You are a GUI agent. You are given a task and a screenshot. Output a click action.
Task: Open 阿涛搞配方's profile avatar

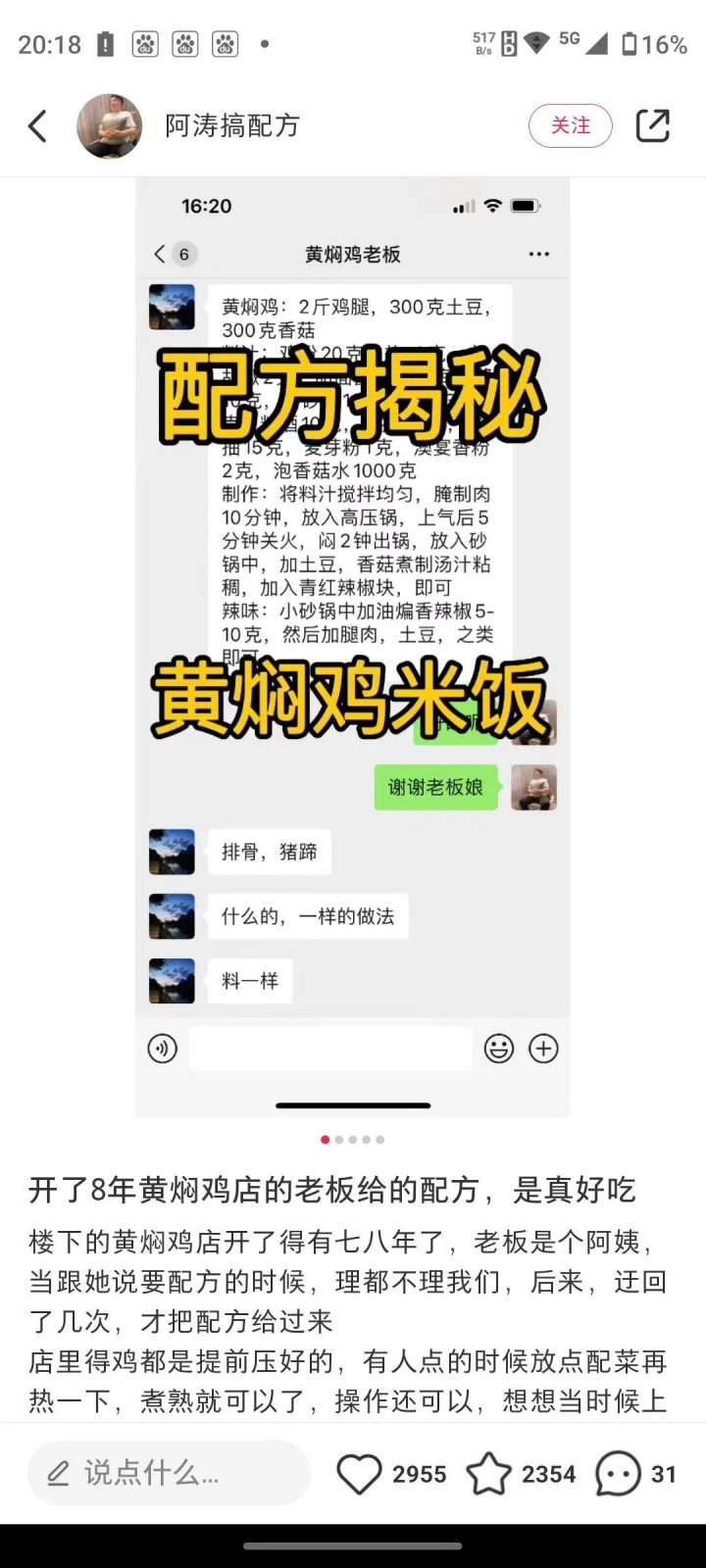point(109,126)
